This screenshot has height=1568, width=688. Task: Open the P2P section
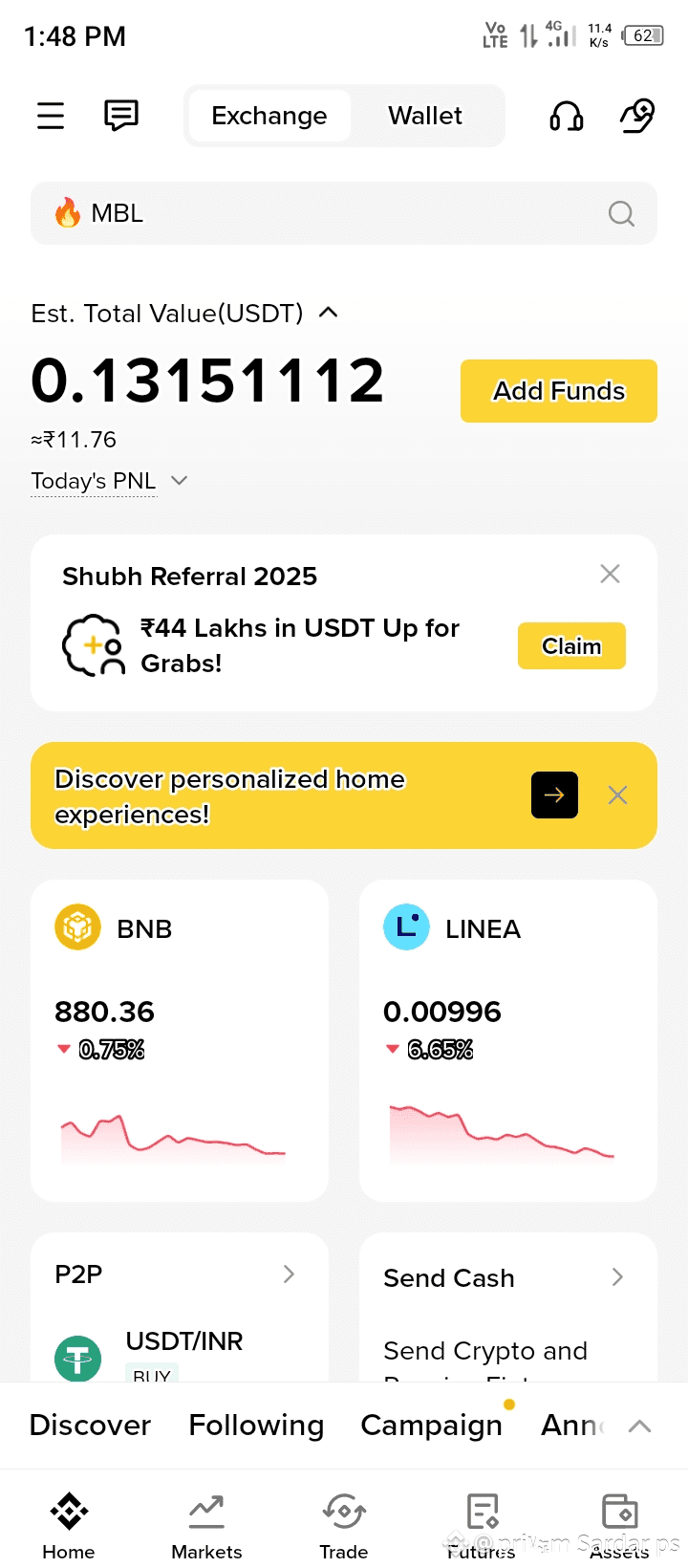[x=180, y=1274]
